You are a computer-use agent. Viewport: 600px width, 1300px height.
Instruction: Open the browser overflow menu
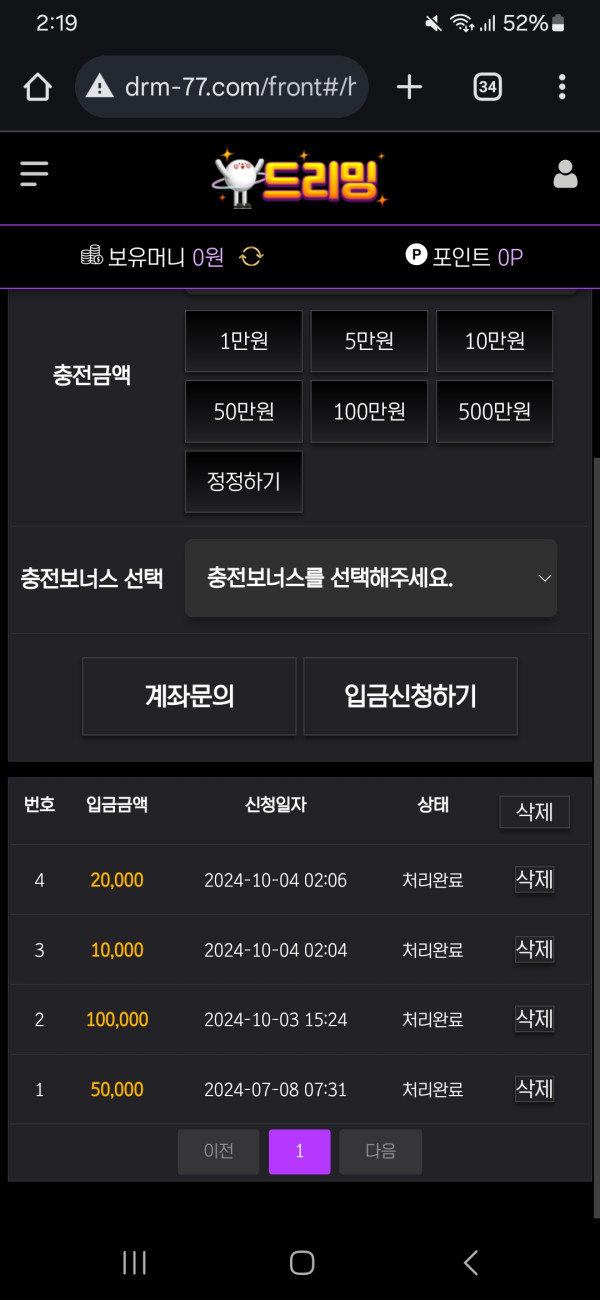[x=562, y=87]
